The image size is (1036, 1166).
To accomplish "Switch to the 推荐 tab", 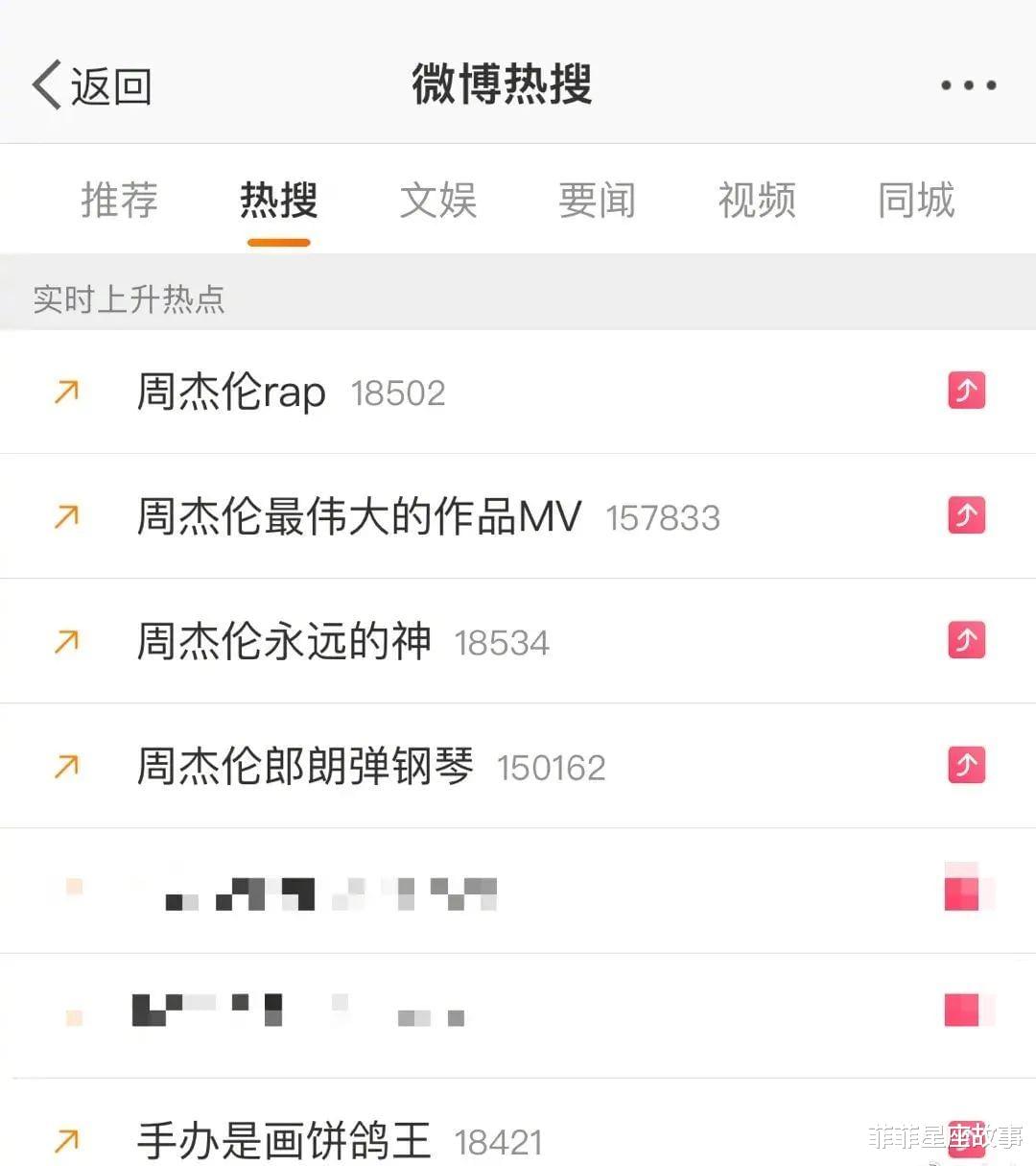I will pos(119,201).
